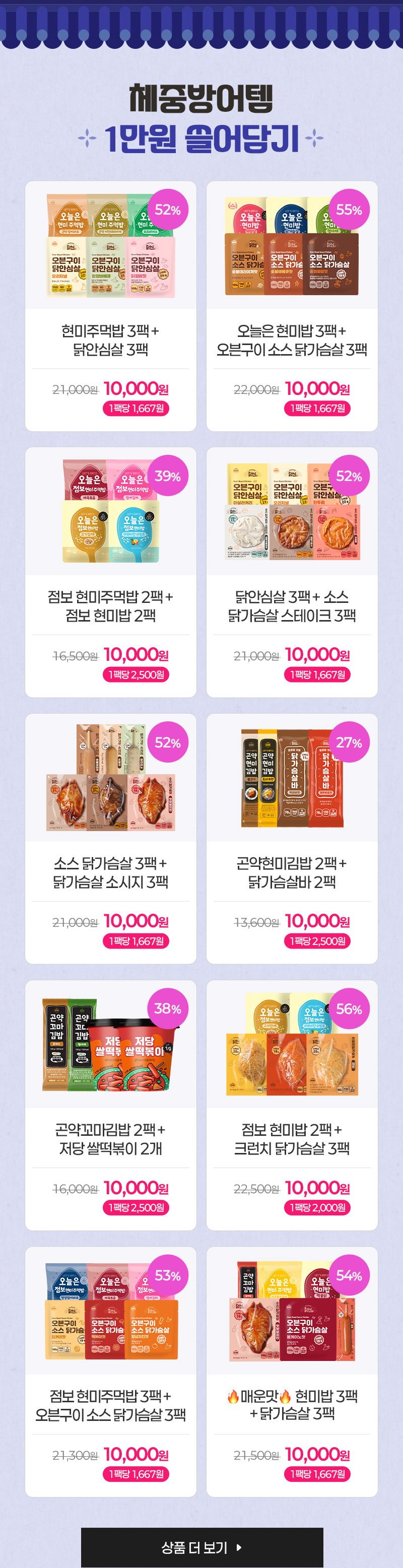View 점보 현미주먹밥 2팩 + 점보 현미밥 2팩
403x1568 pixels.
[x=110, y=572]
